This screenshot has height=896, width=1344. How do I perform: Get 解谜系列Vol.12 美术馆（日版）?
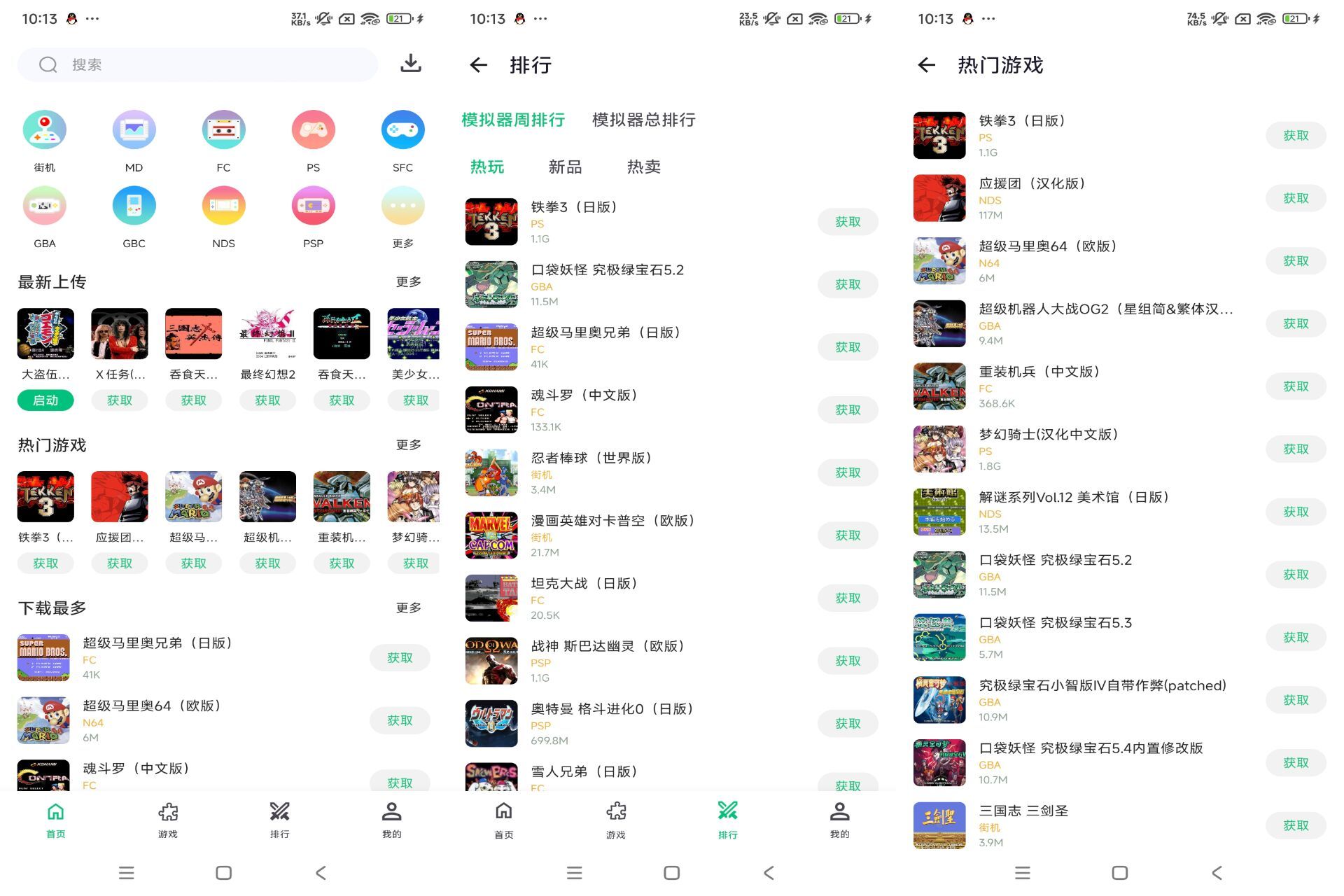[x=1296, y=512]
